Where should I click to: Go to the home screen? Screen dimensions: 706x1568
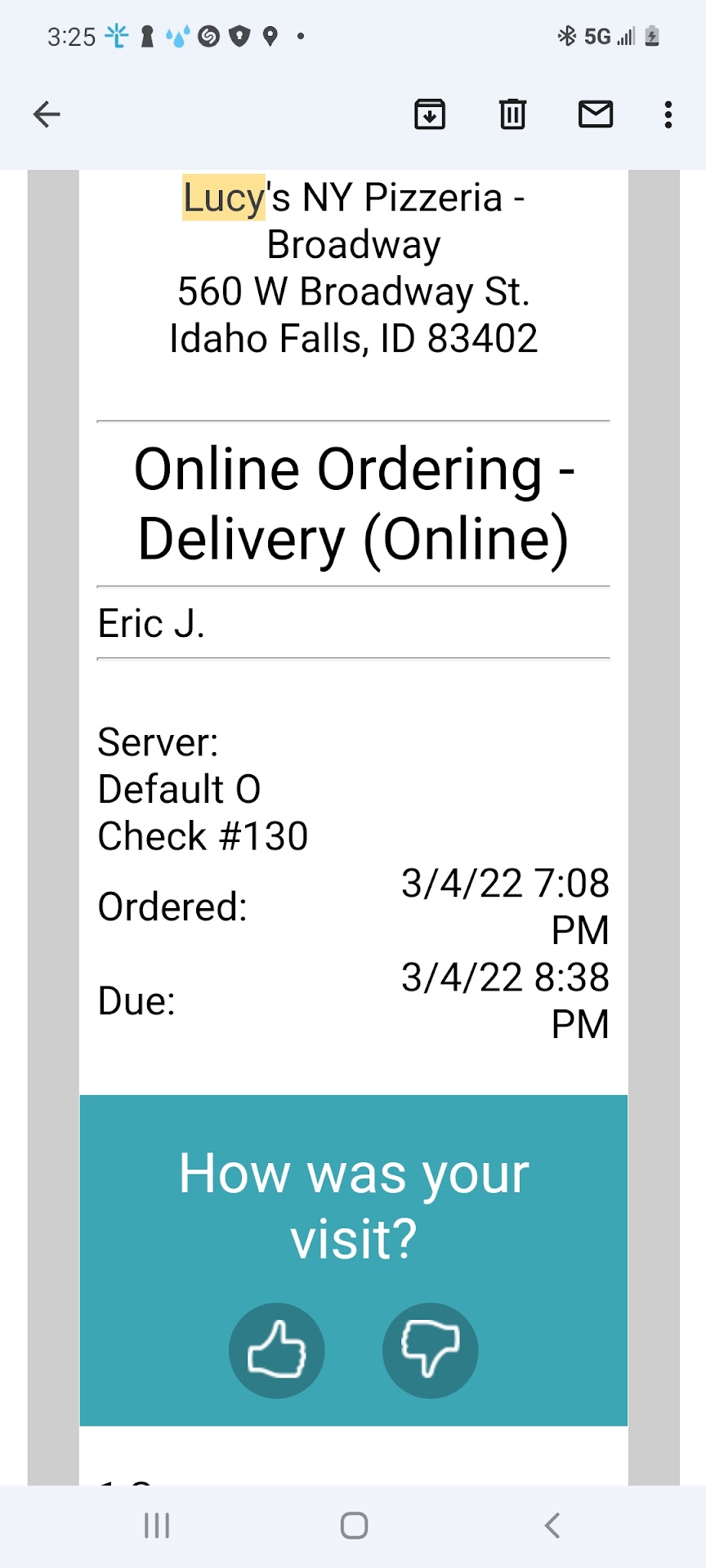pyautogui.click(x=354, y=1526)
